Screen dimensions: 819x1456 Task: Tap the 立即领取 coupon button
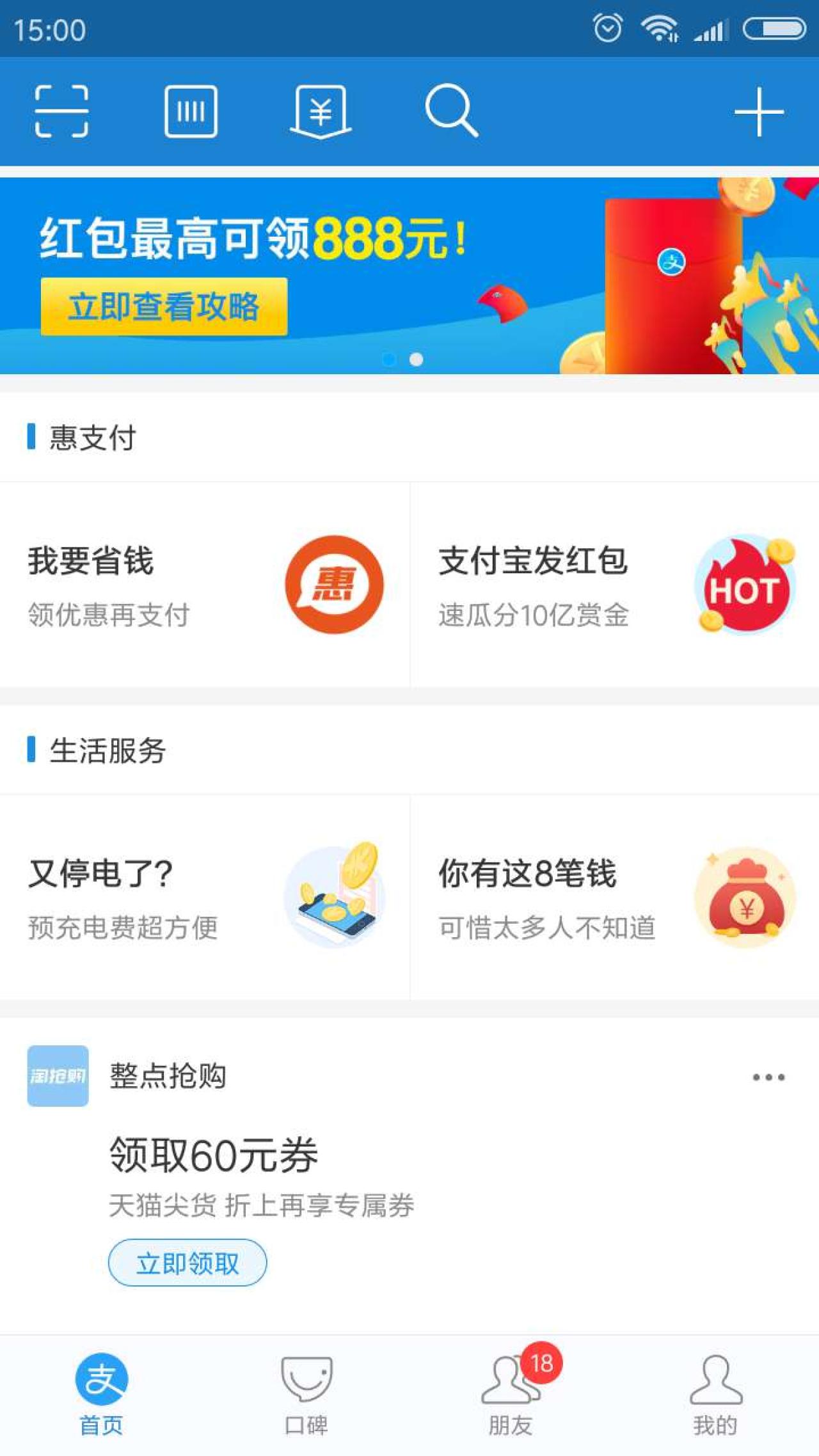(x=187, y=1263)
